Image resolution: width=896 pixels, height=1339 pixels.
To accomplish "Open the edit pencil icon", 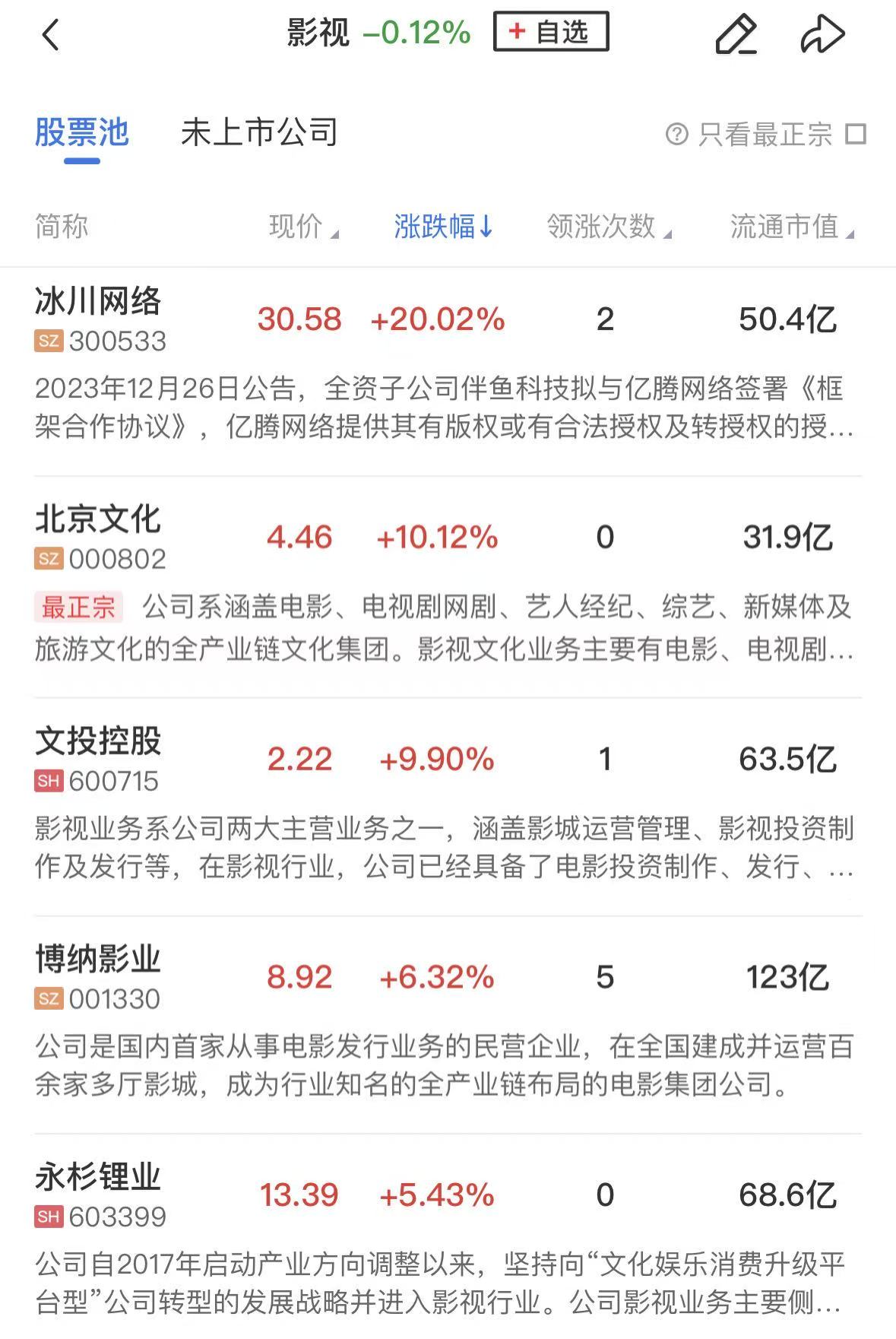I will 736,34.
